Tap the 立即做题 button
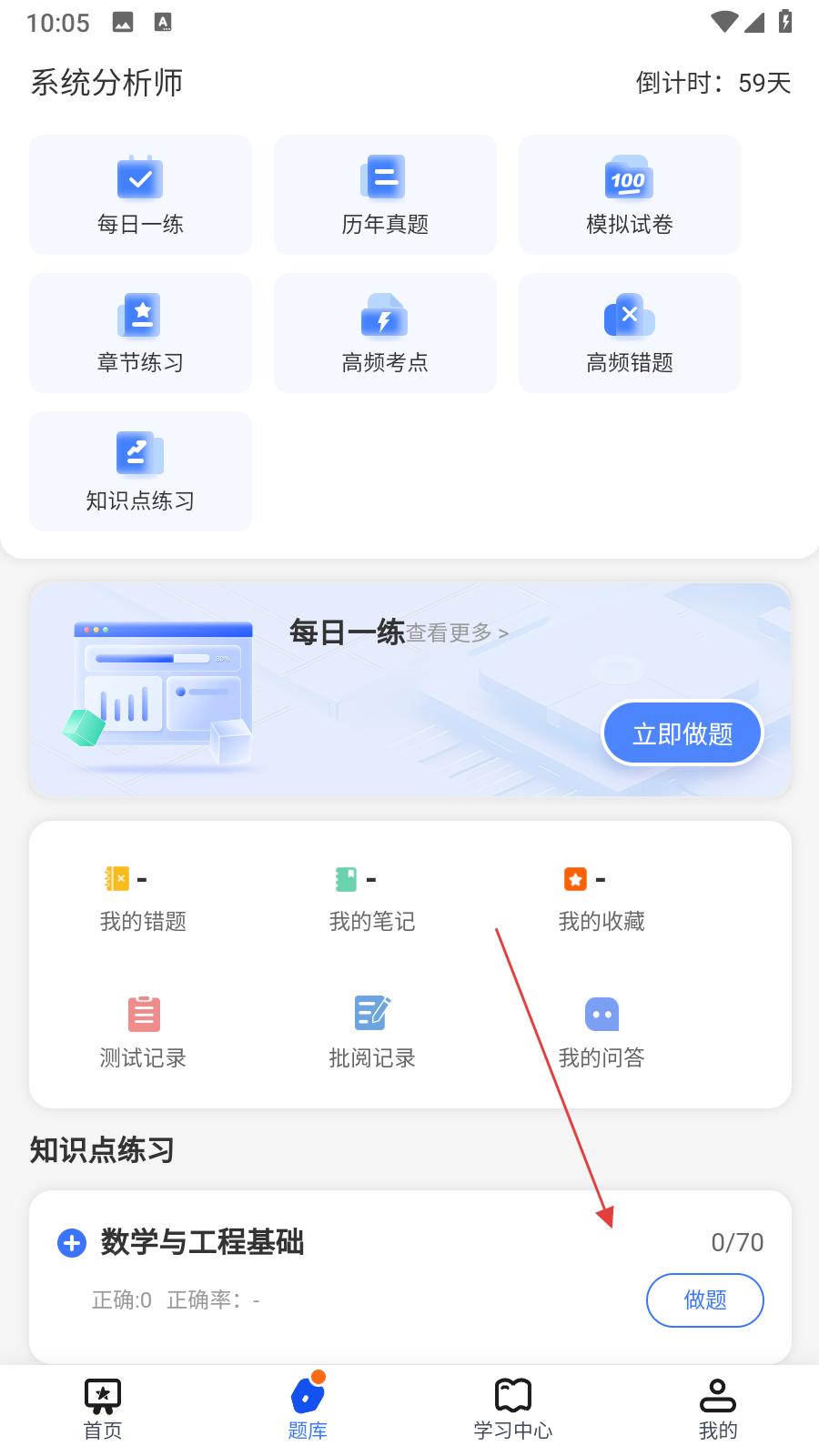 (682, 733)
